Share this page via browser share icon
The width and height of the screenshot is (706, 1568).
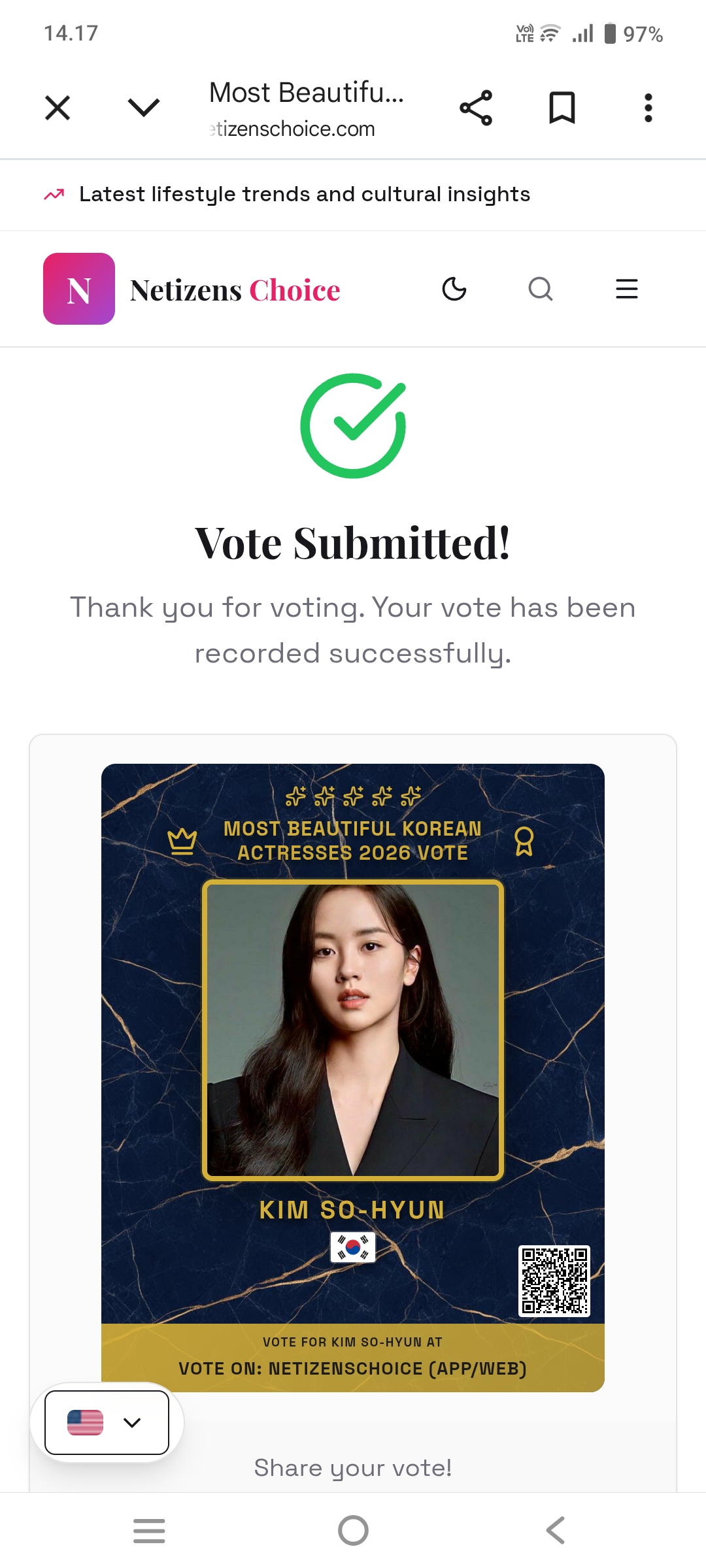pos(476,108)
